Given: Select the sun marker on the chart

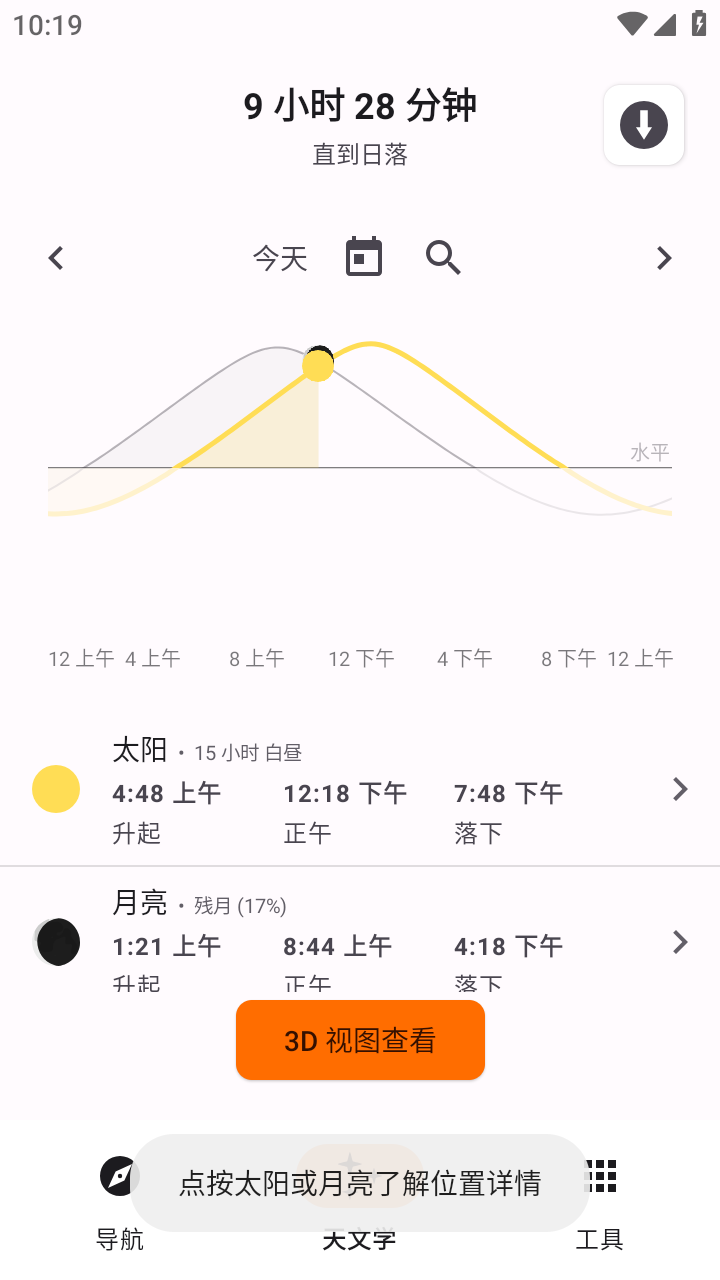Looking at the screenshot, I should (x=318, y=365).
